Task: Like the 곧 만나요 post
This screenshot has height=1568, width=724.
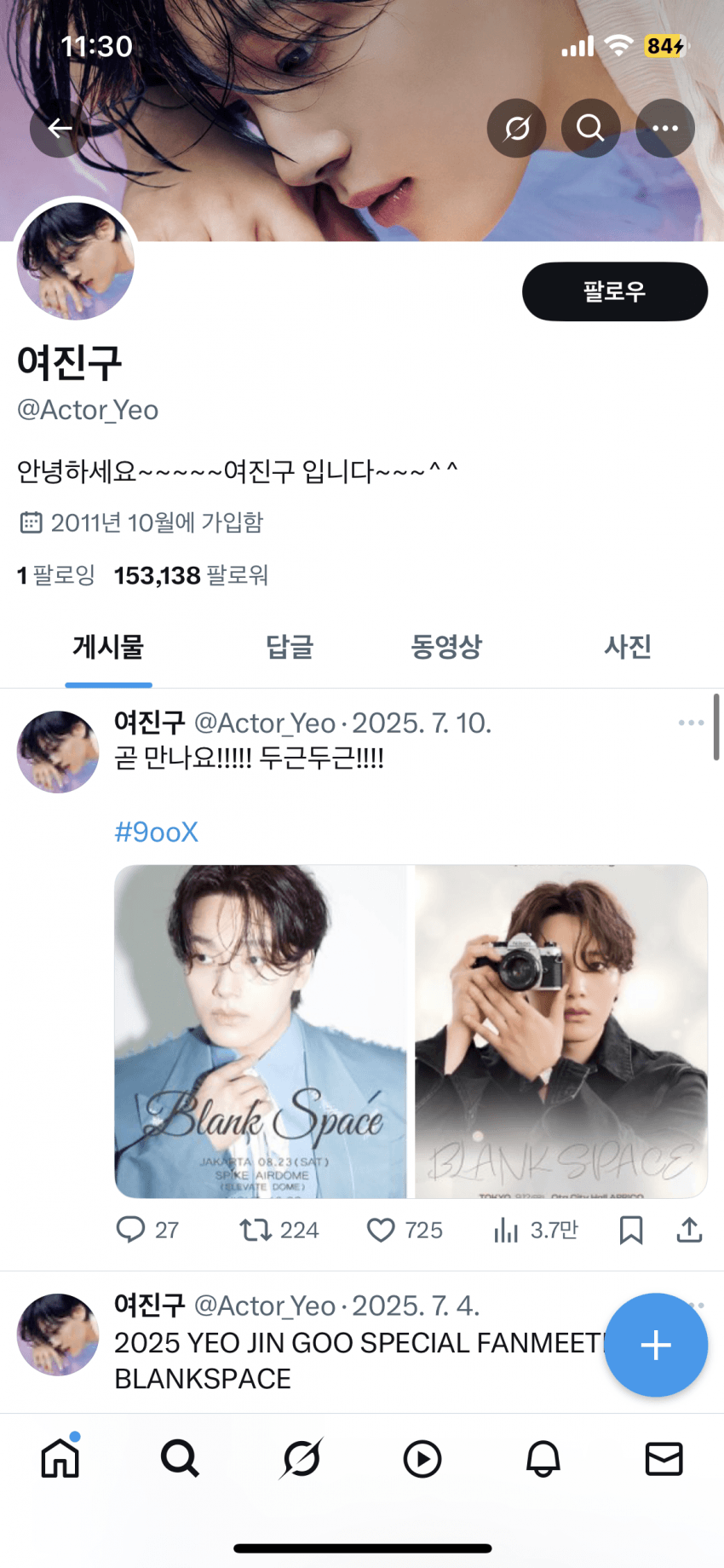Action: coord(381,1230)
